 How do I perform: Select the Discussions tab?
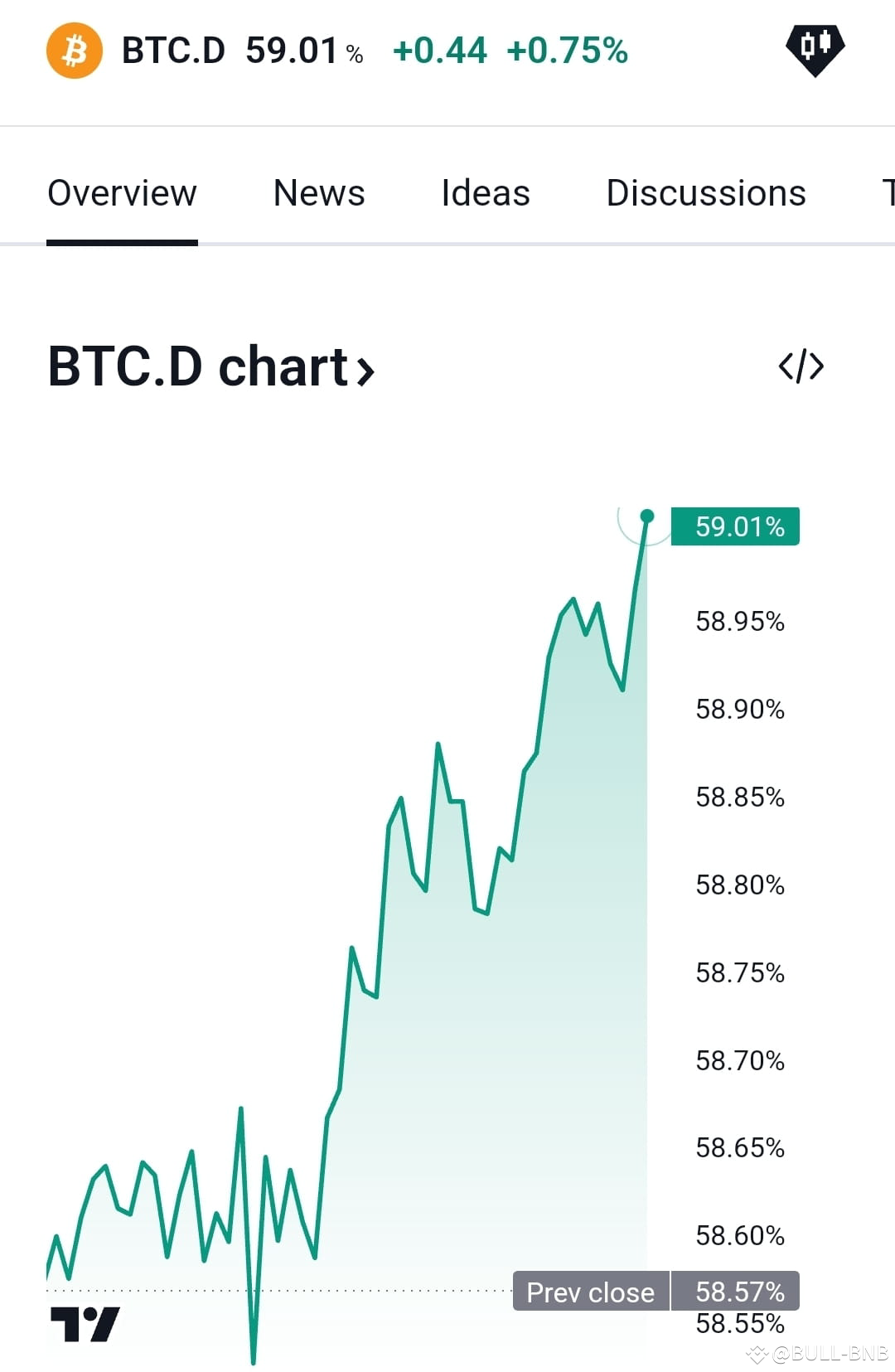pos(705,192)
